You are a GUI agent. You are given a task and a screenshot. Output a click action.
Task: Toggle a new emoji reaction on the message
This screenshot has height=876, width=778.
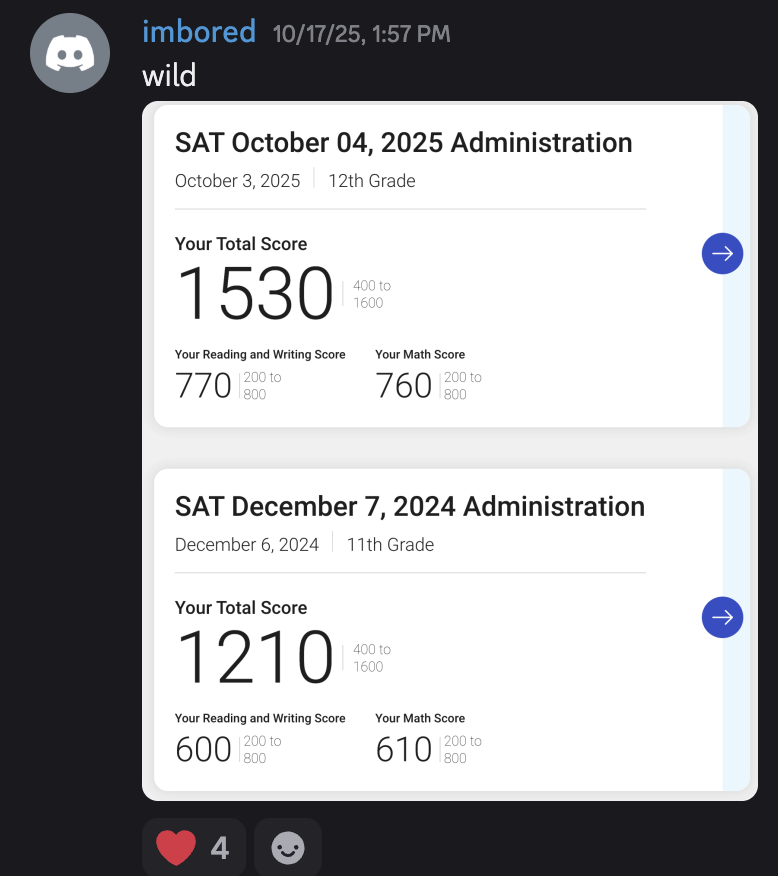288,847
